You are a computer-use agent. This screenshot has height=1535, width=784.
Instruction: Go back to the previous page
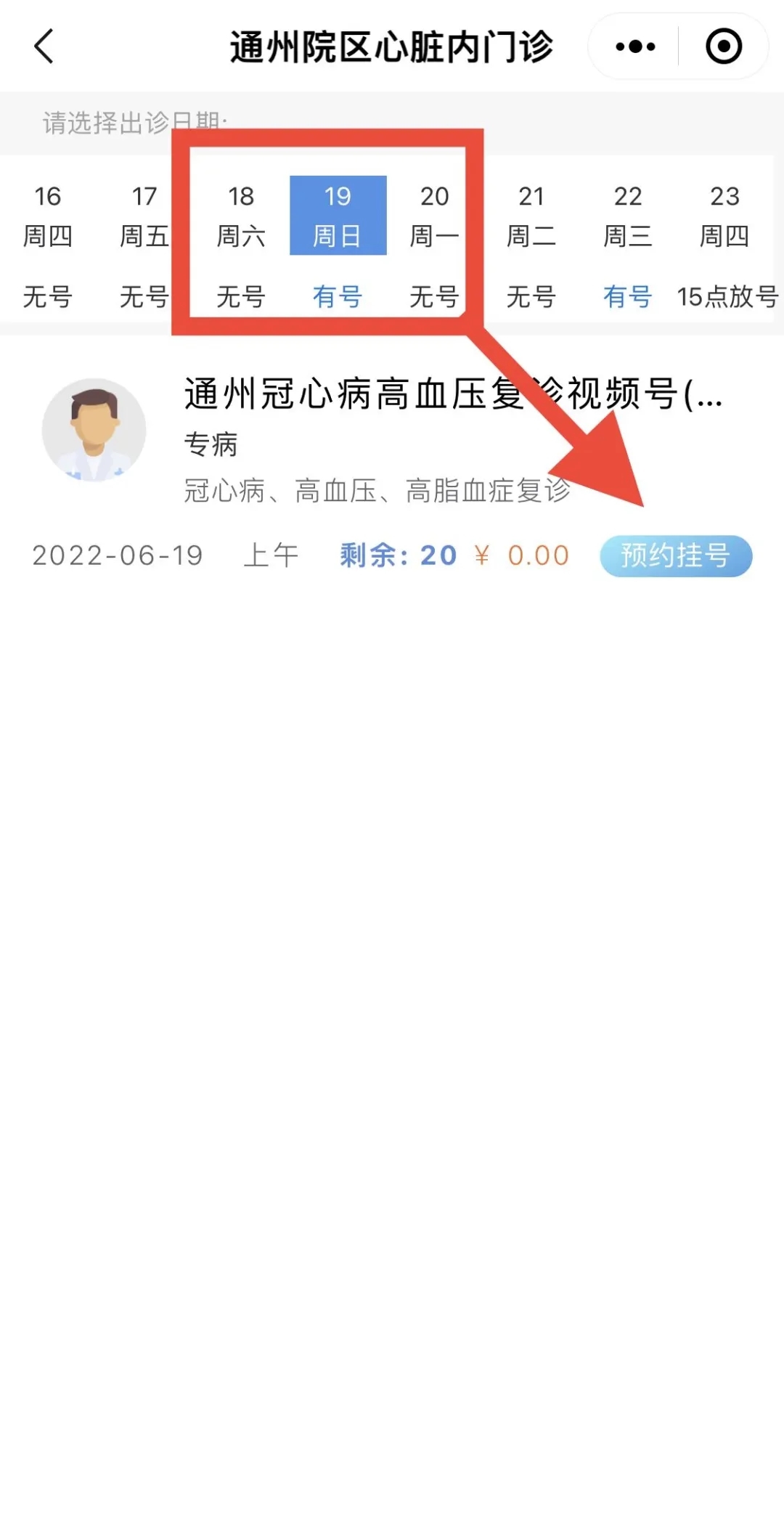(44, 47)
